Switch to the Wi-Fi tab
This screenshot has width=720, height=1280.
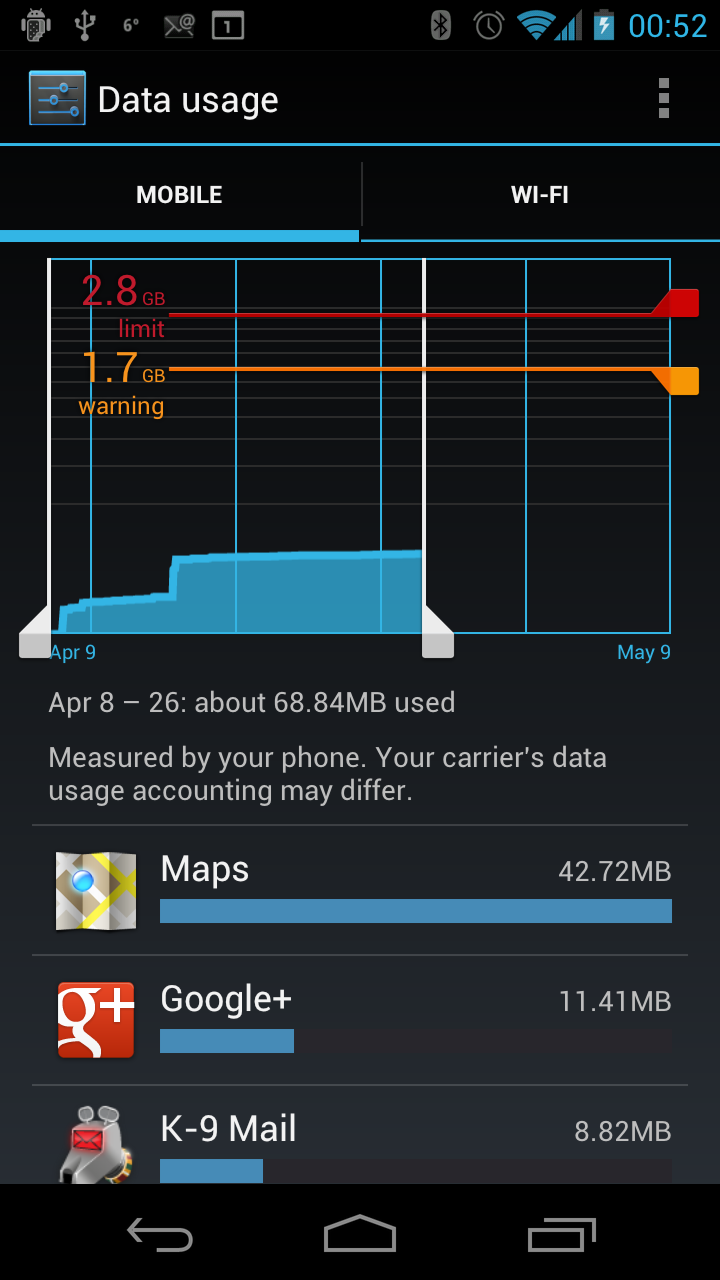pos(540,195)
